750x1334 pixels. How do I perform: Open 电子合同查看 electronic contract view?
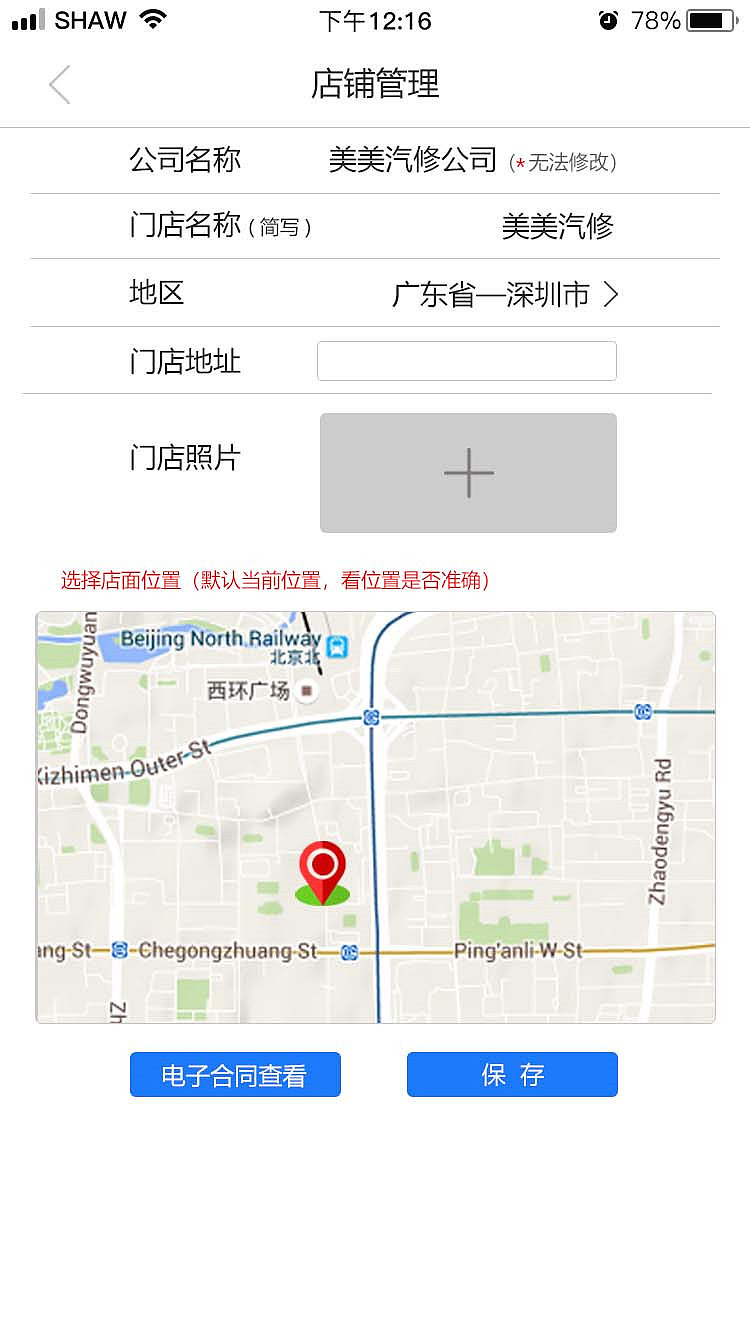tap(235, 1074)
